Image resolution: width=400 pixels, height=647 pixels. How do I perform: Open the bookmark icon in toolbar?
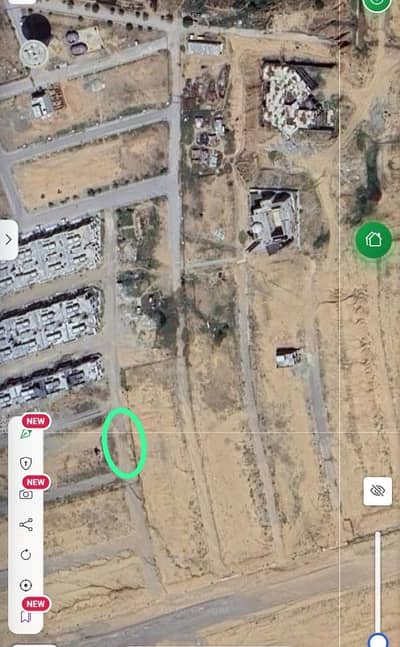point(26,617)
